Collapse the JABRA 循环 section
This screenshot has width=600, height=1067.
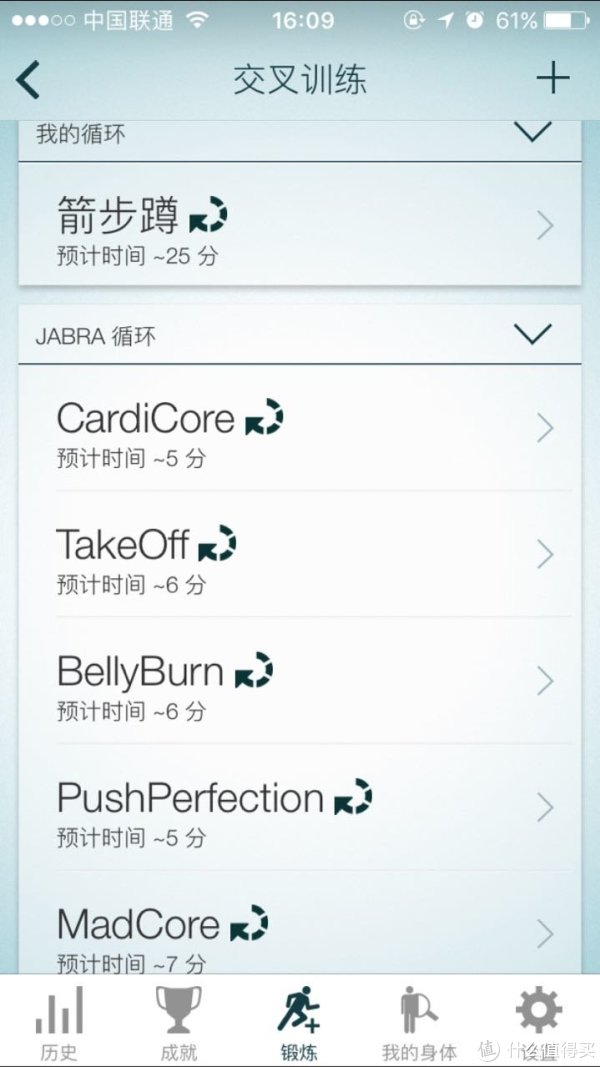coord(532,334)
